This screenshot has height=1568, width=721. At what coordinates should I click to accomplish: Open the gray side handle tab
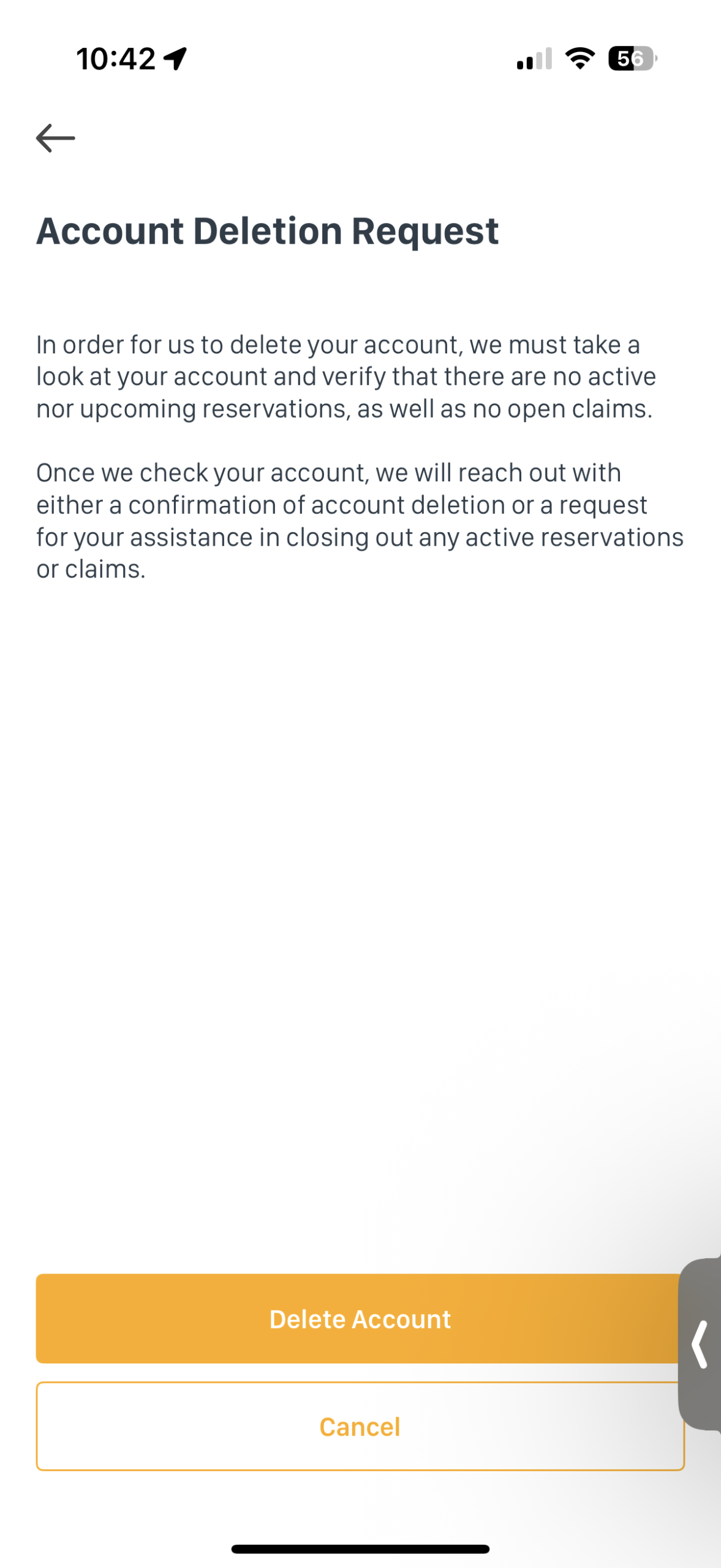(700, 1344)
